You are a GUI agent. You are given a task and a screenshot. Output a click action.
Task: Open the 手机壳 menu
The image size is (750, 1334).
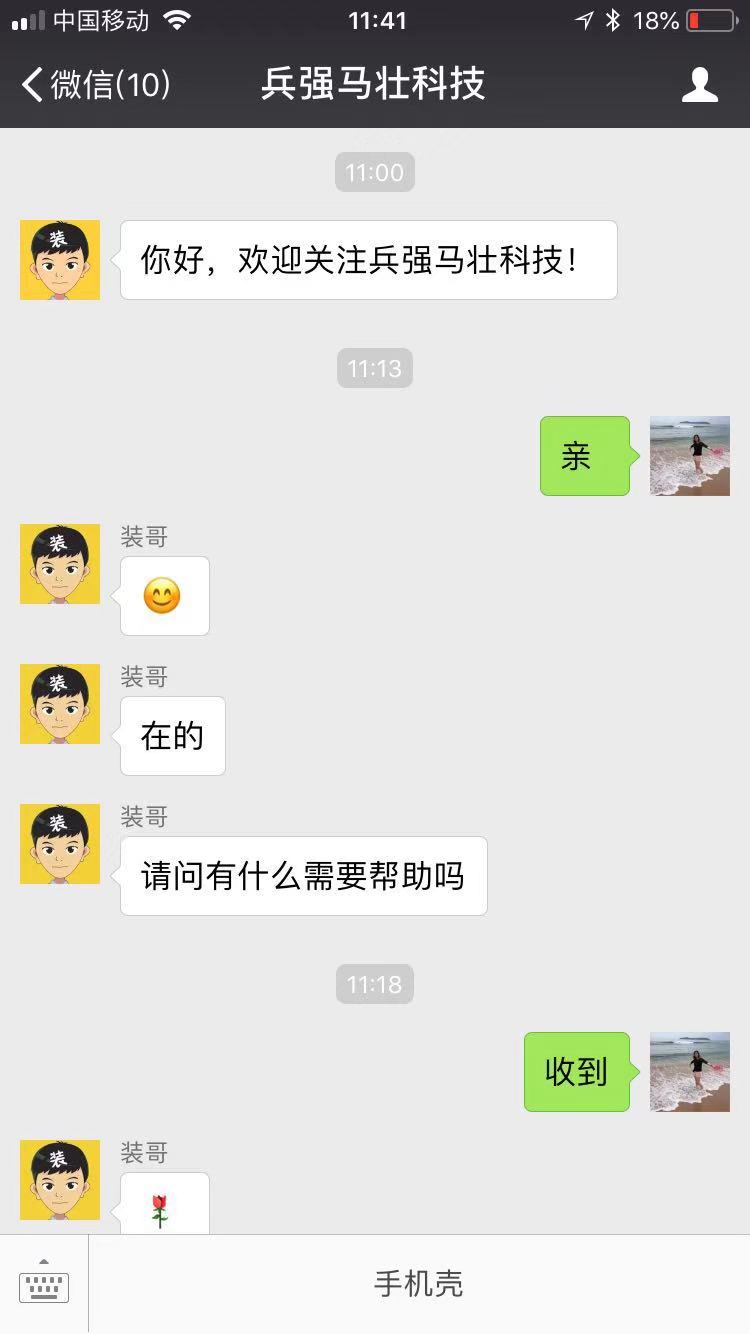pos(418,1283)
